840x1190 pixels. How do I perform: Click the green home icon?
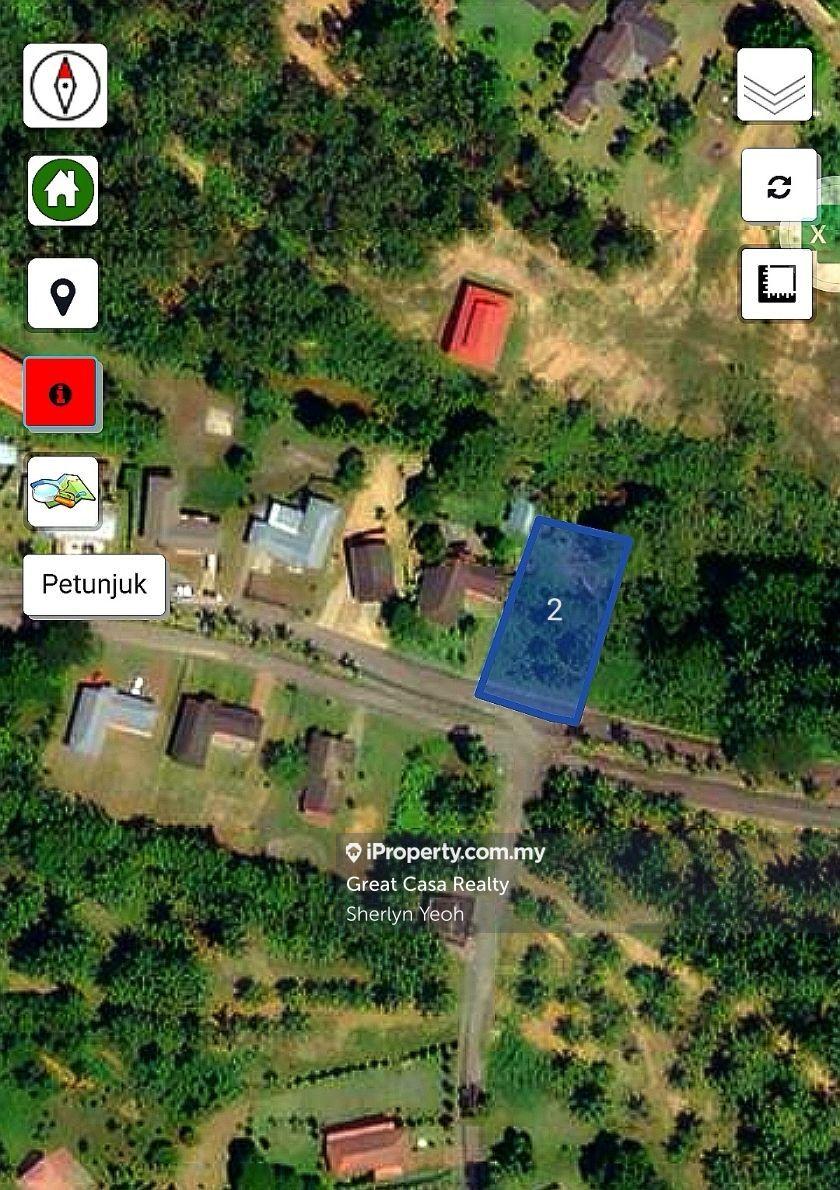pos(63,190)
